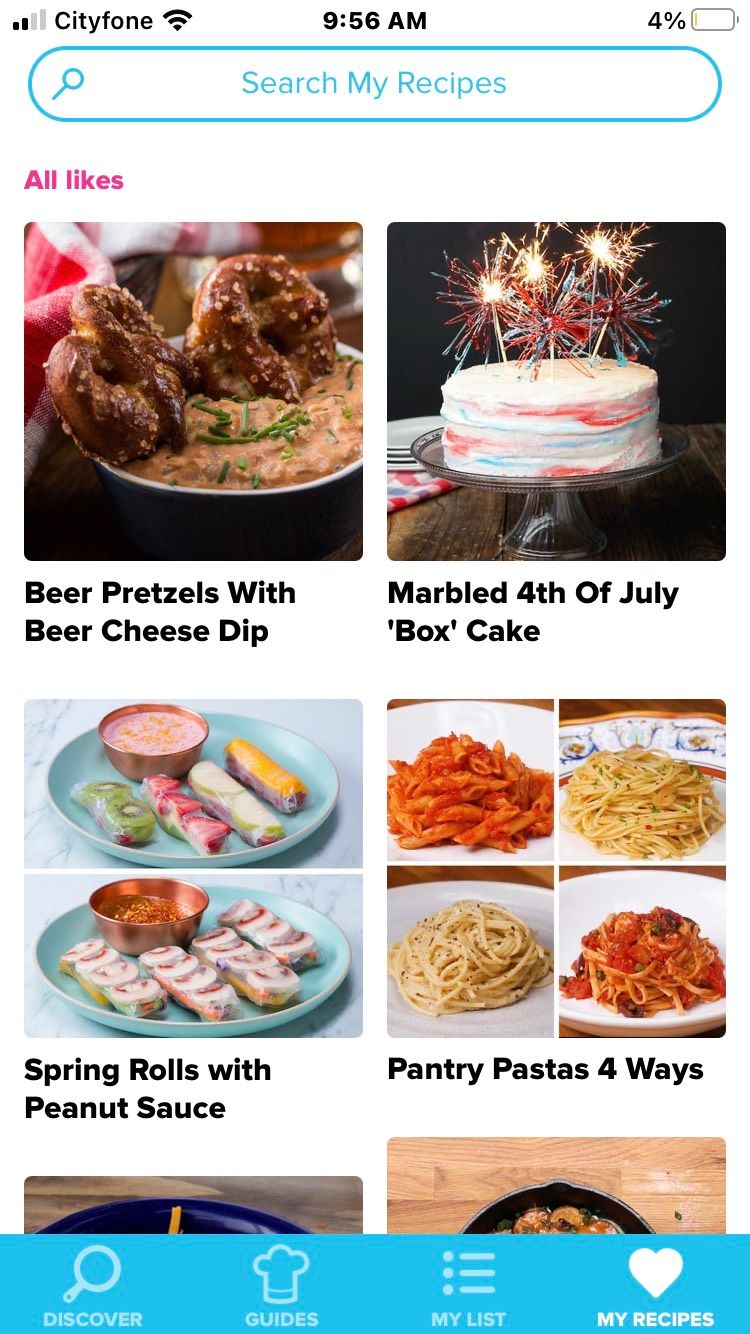This screenshot has width=750, height=1334.
Task: Open Pantry Pastas 4 Ways recipe
Action: click(x=556, y=868)
